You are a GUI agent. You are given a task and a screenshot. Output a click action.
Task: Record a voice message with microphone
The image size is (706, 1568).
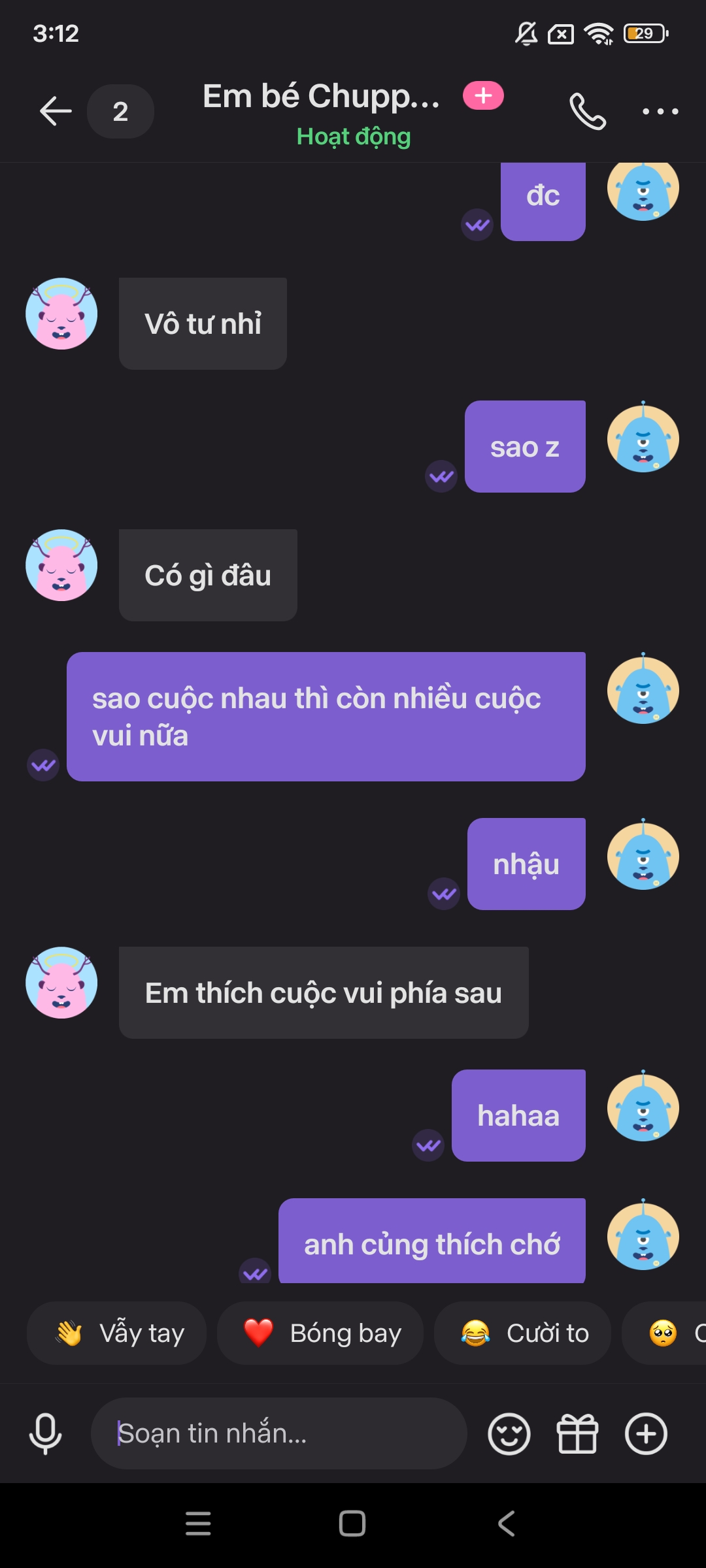coord(46,1433)
